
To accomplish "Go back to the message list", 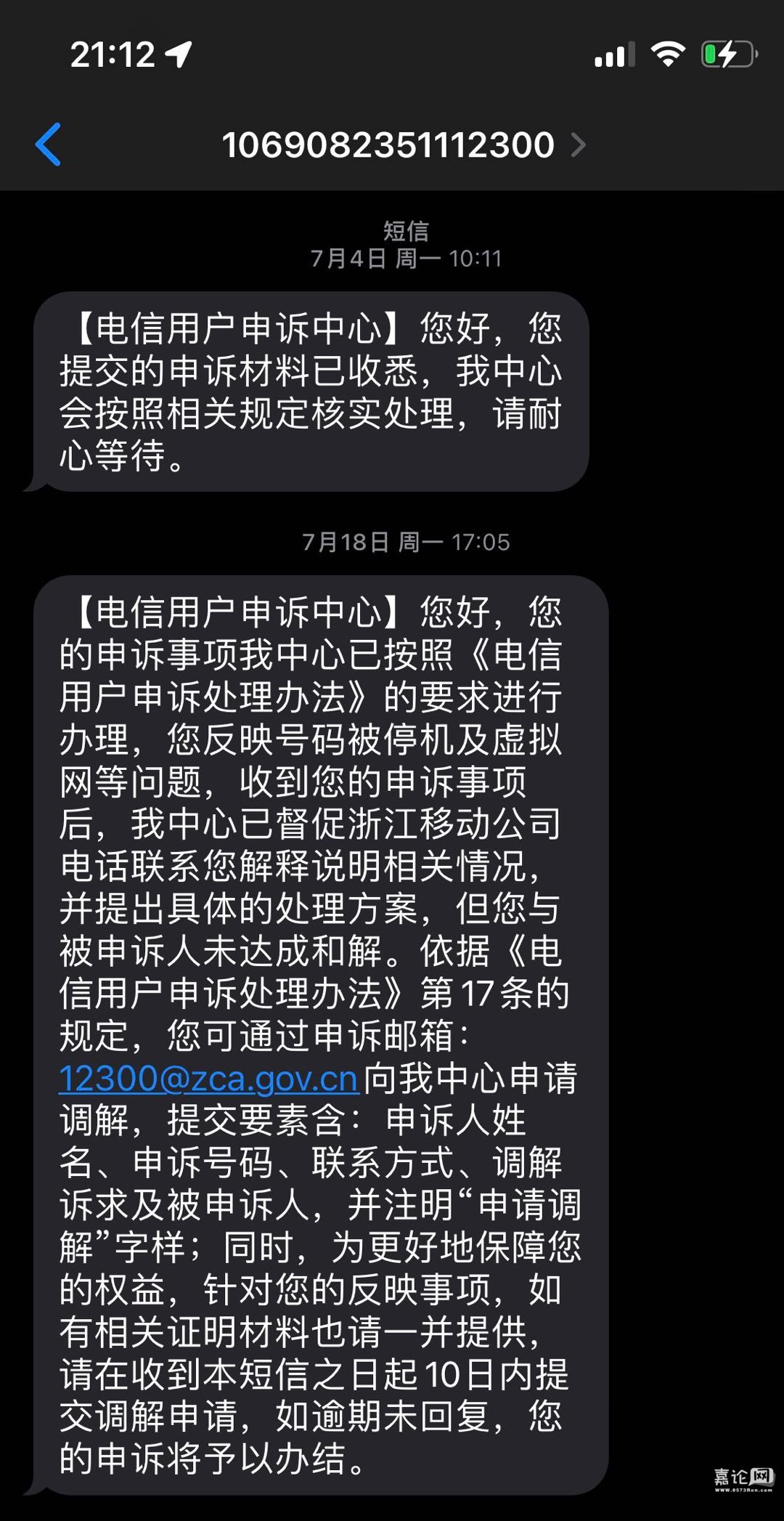I will 49,145.
